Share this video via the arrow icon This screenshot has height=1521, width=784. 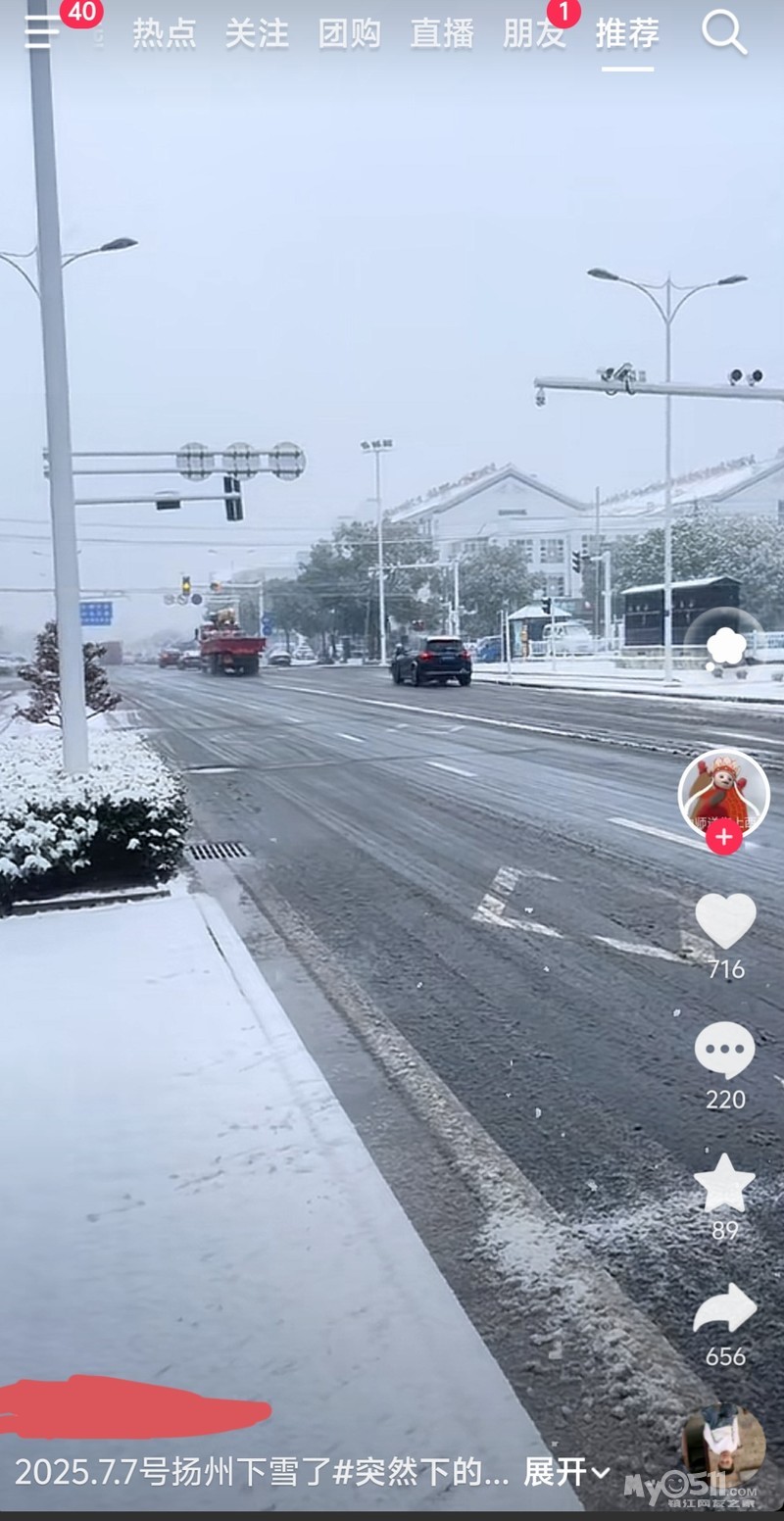tap(725, 1309)
